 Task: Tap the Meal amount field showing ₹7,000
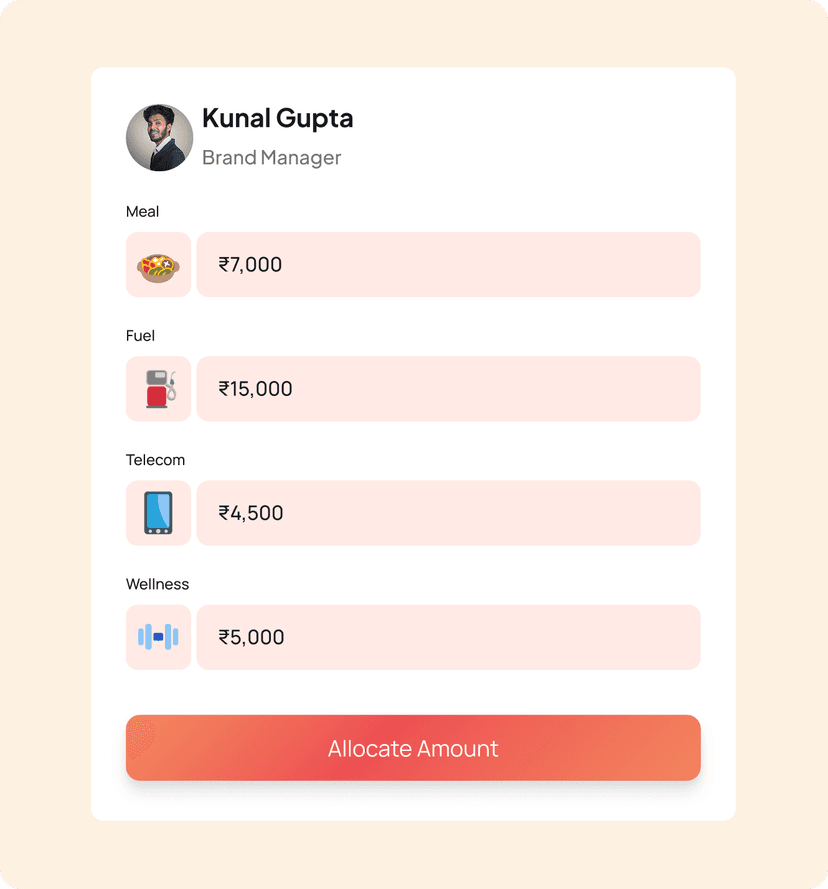click(x=448, y=265)
